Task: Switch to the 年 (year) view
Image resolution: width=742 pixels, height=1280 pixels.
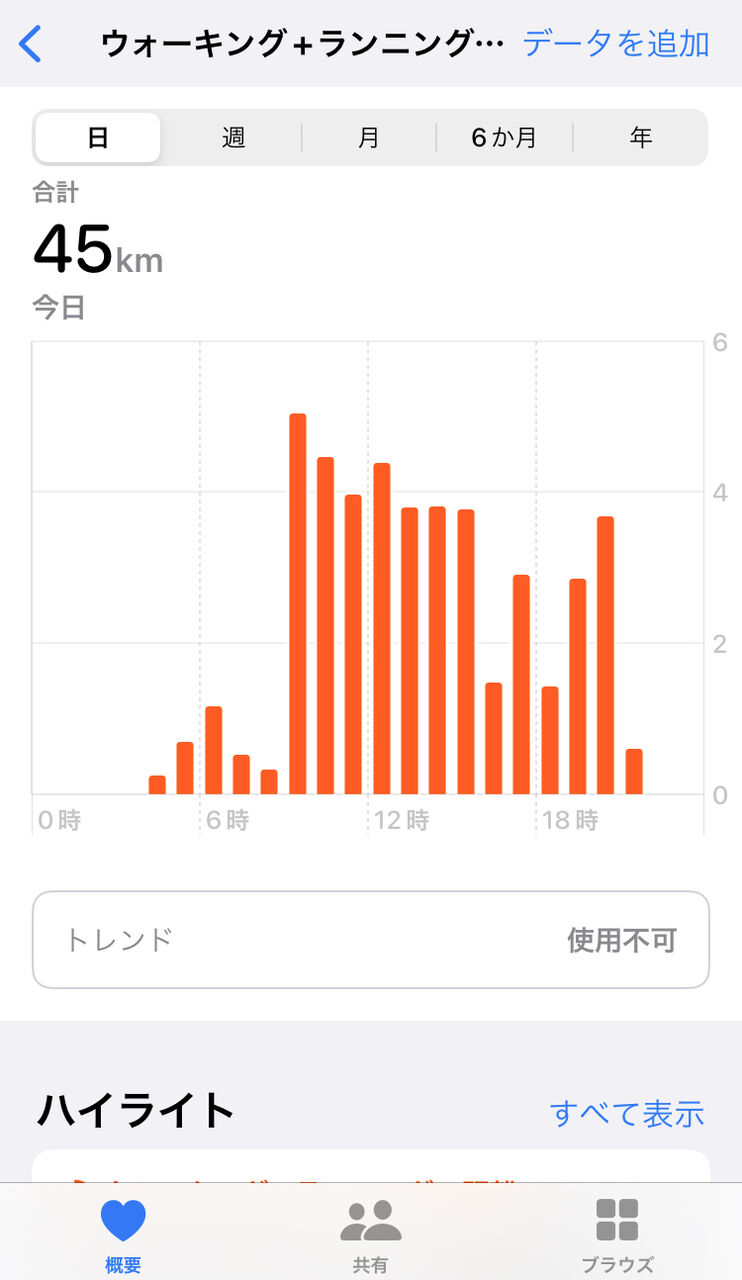Action: [641, 138]
